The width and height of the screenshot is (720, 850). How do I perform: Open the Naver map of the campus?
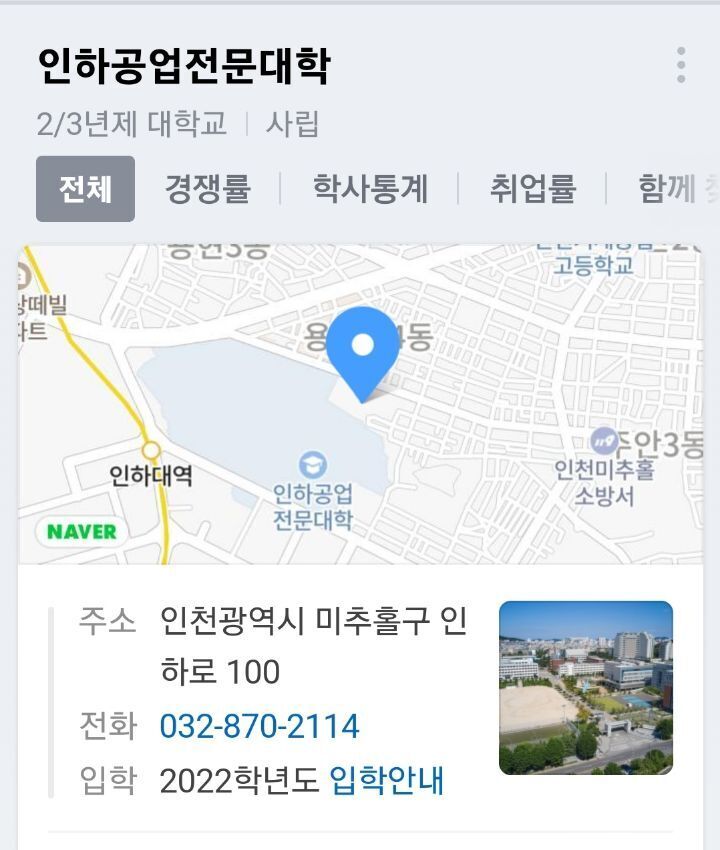click(x=360, y=405)
